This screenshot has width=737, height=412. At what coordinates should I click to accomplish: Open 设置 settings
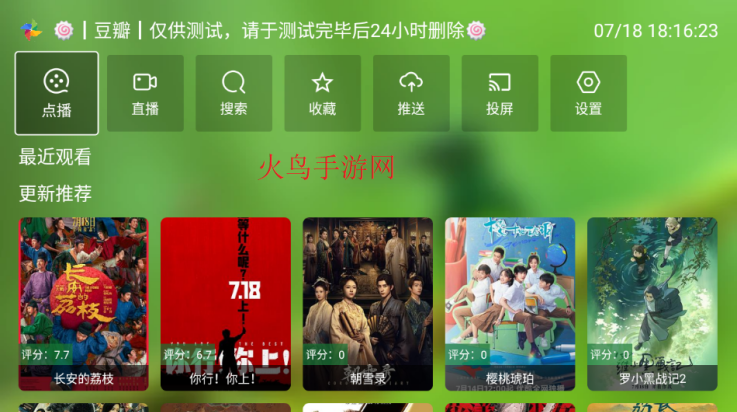pyautogui.click(x=588, y=94)
